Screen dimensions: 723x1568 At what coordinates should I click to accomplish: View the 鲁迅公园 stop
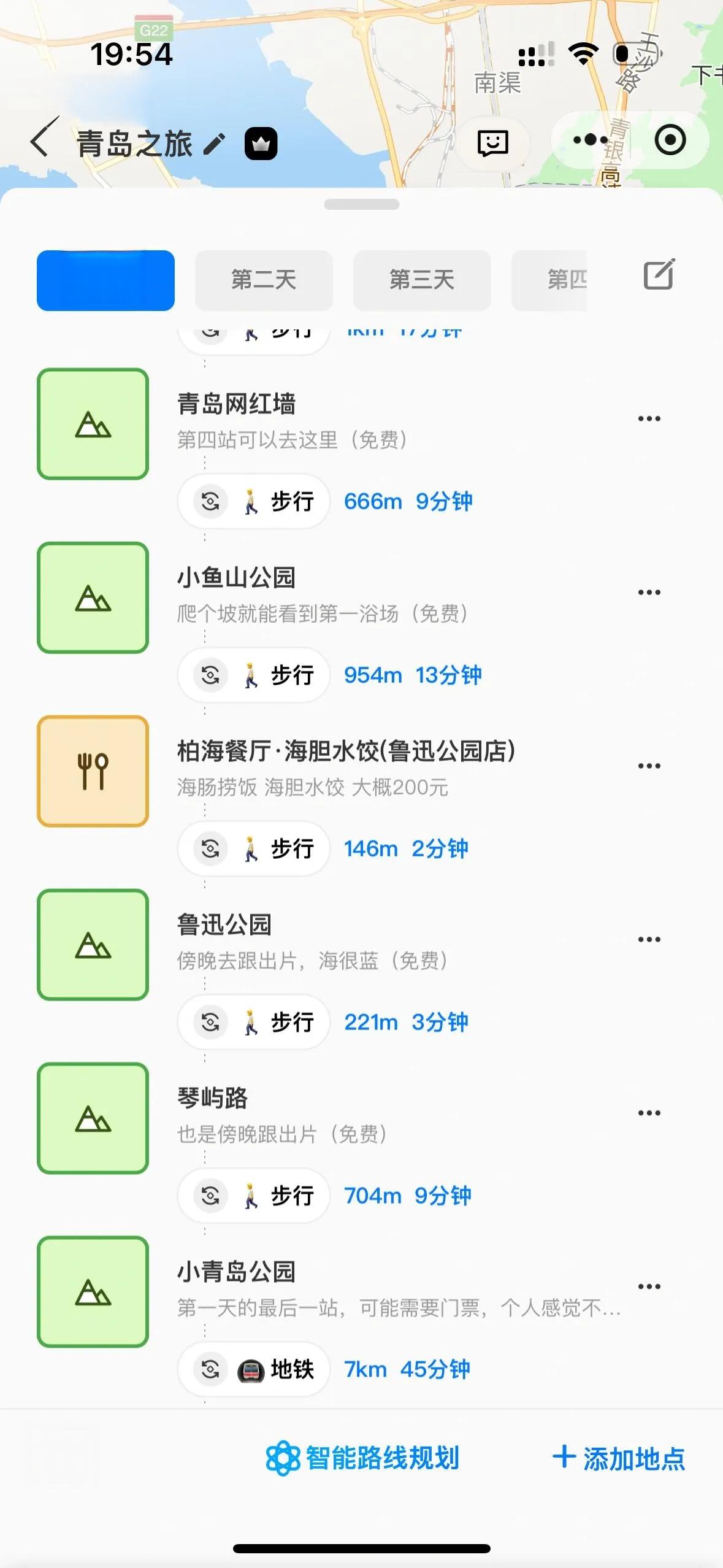224,925
